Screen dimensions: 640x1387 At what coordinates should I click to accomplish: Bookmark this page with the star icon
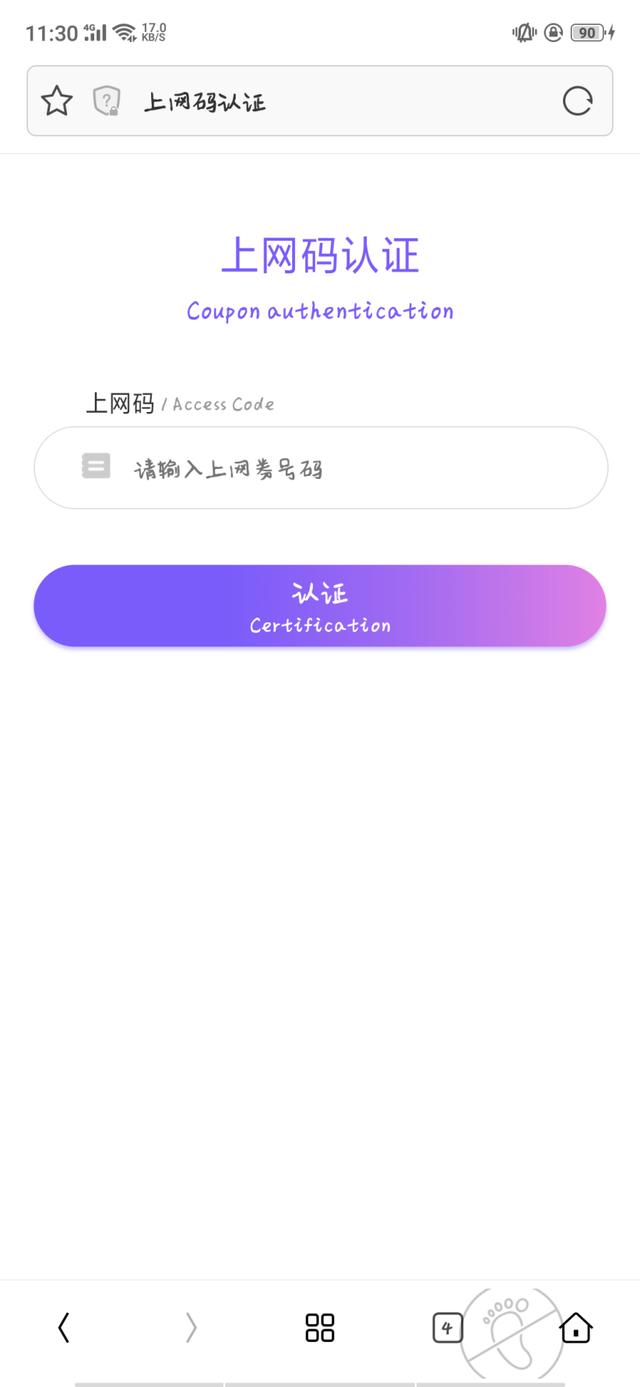(57, 101)
